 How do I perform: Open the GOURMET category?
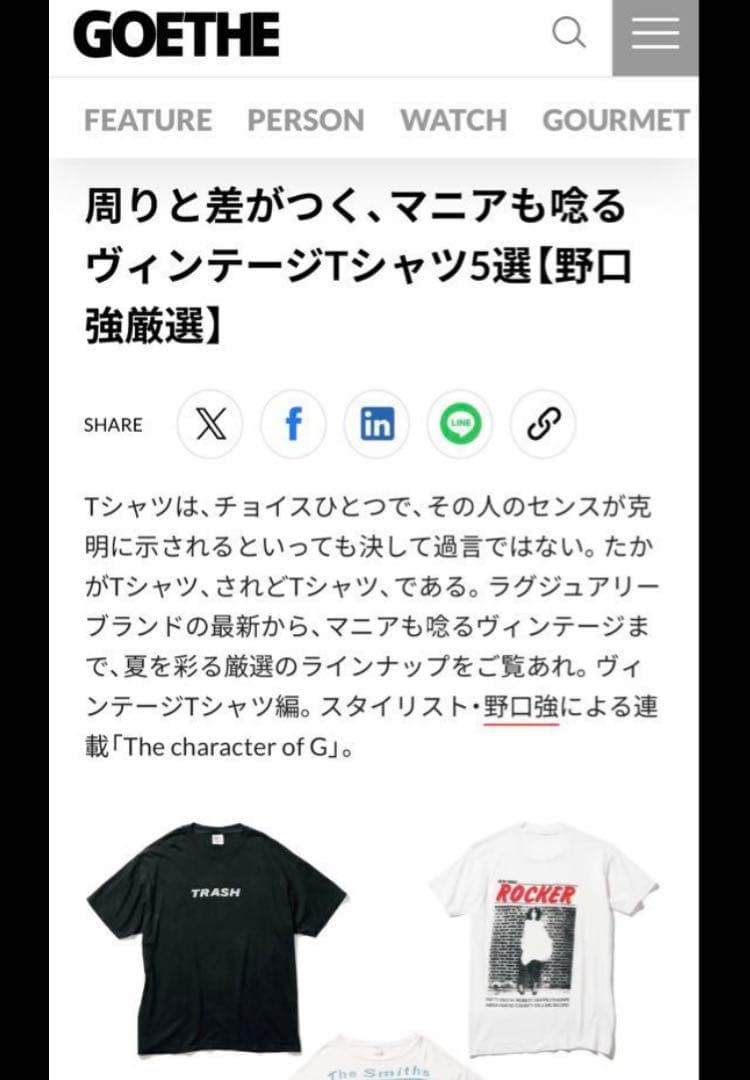point(613,120)
